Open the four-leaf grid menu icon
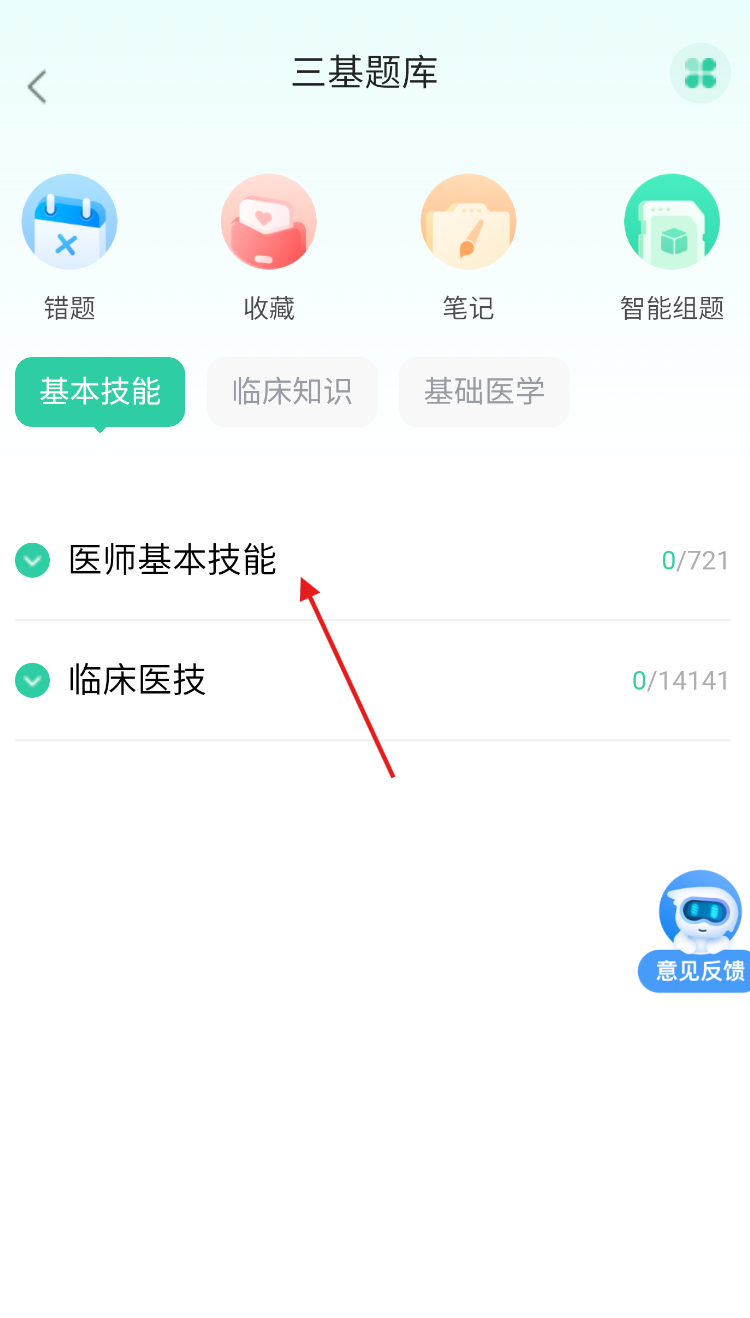This screenshot has height=1318, width=750. tap(700, 73)
